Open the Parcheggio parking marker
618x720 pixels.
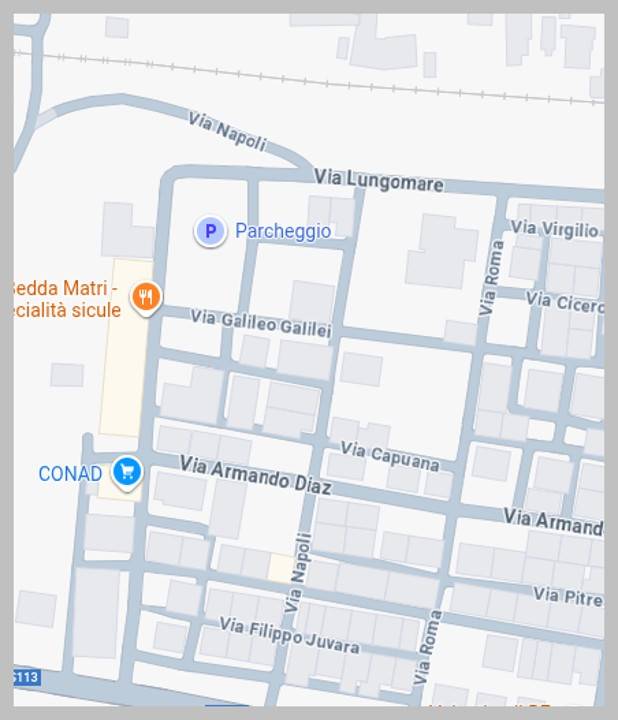209,232
